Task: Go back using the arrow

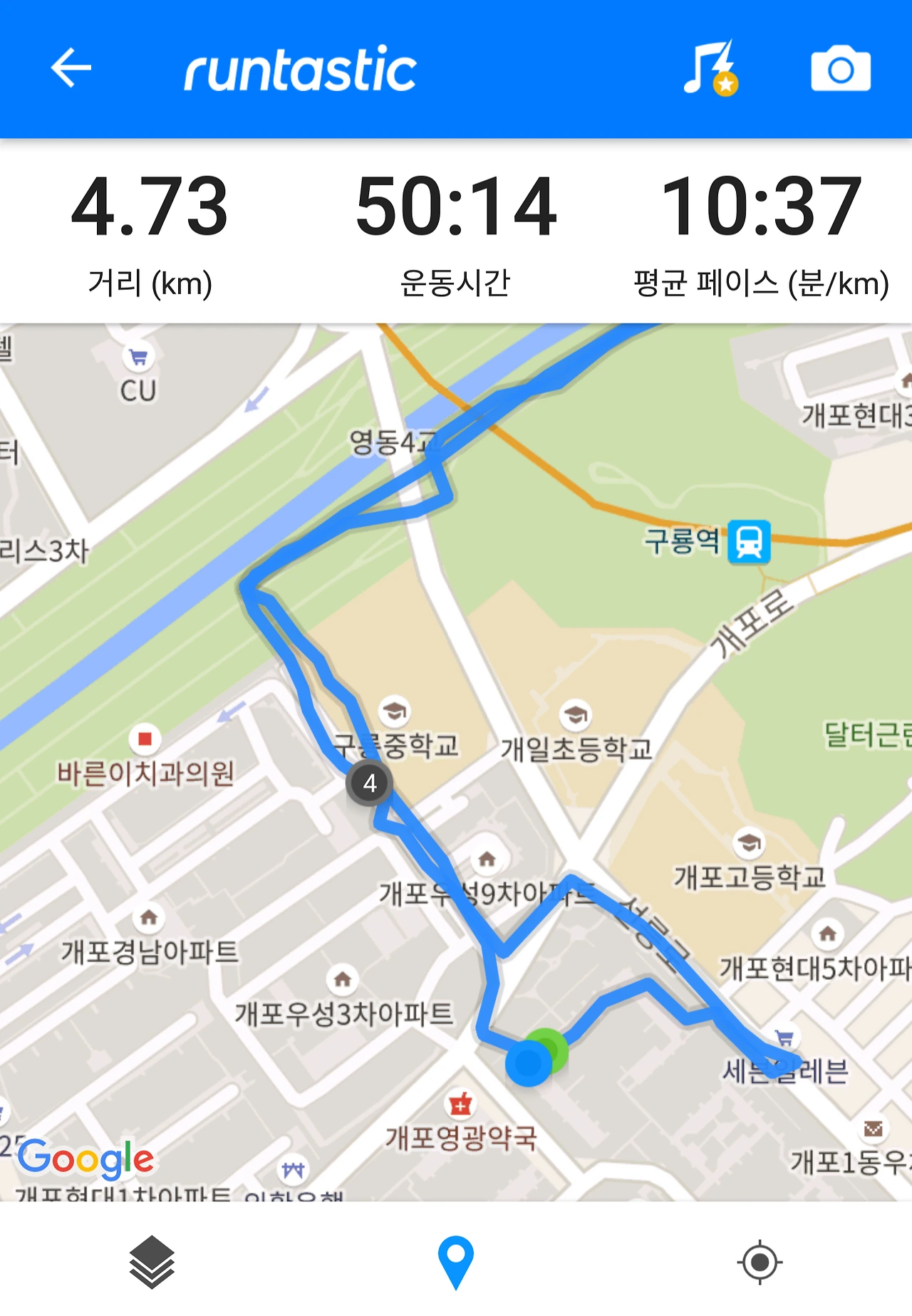Action: point(71,68)
